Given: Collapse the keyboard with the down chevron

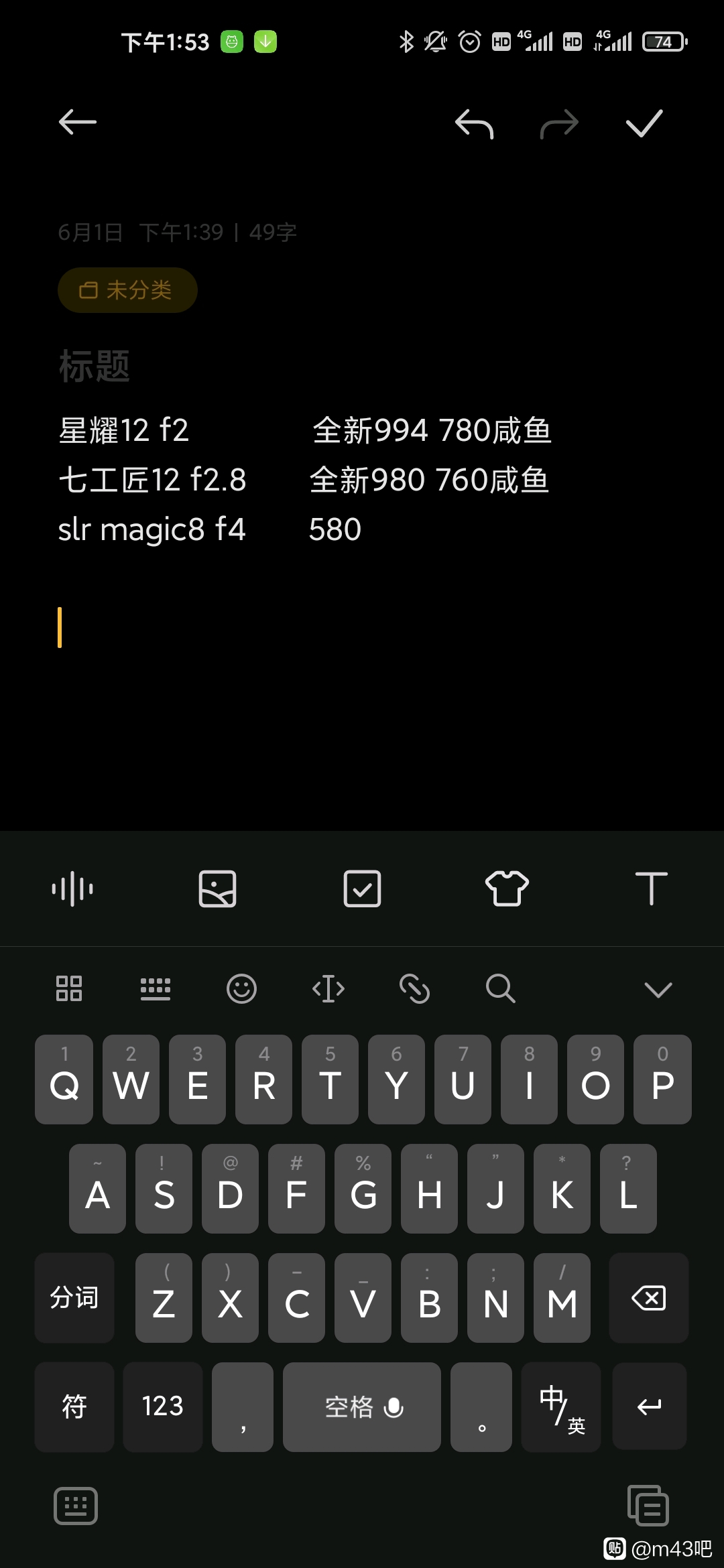Looking at the screenshot, I should pyautogui.click(x=658, y=989).
